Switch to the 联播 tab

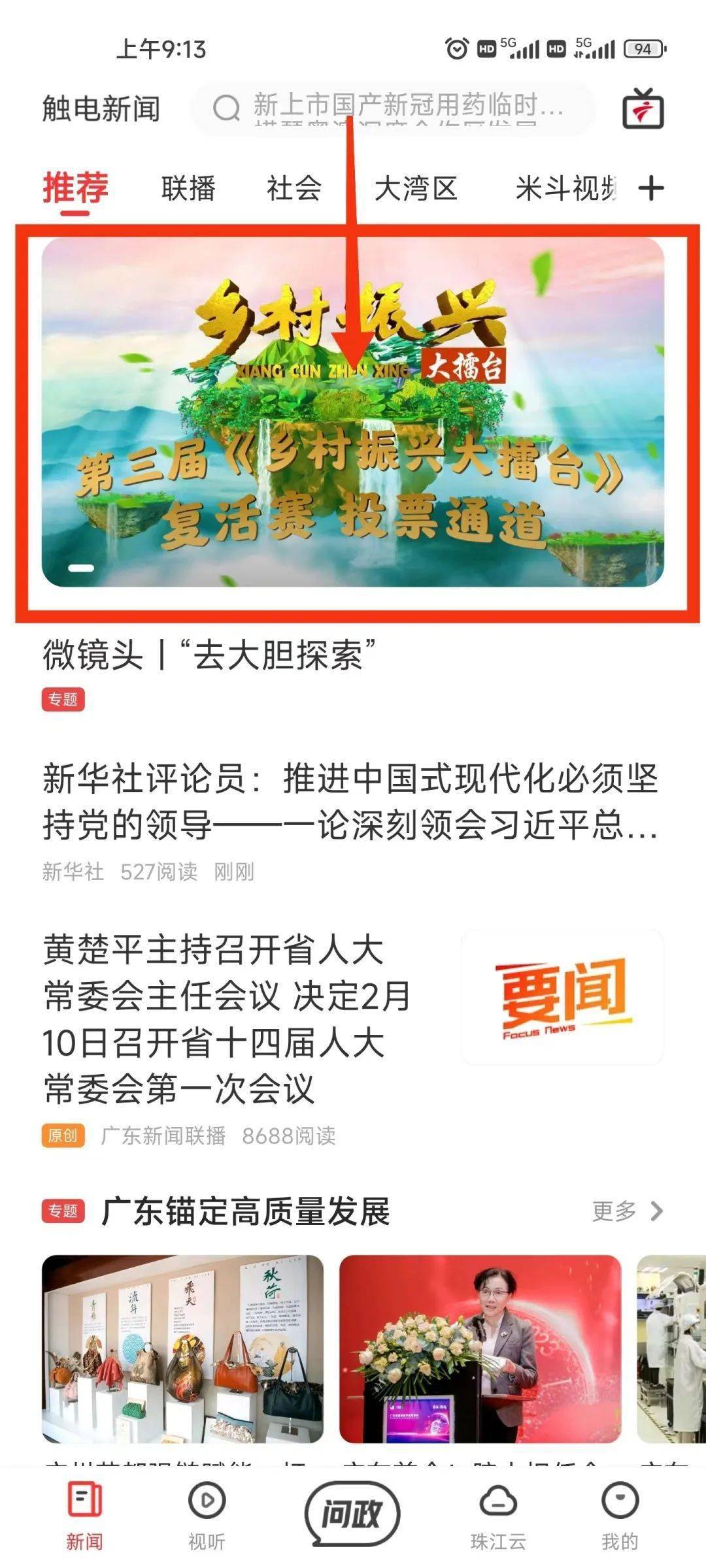coord(188,189)
